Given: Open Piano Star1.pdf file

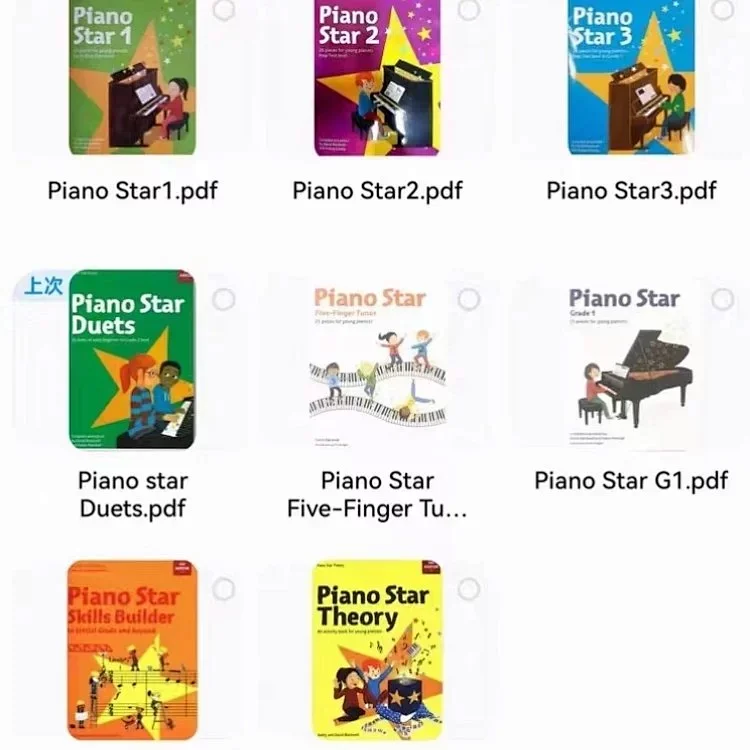Looking at the screenshot, I should (x=132, y=78).
